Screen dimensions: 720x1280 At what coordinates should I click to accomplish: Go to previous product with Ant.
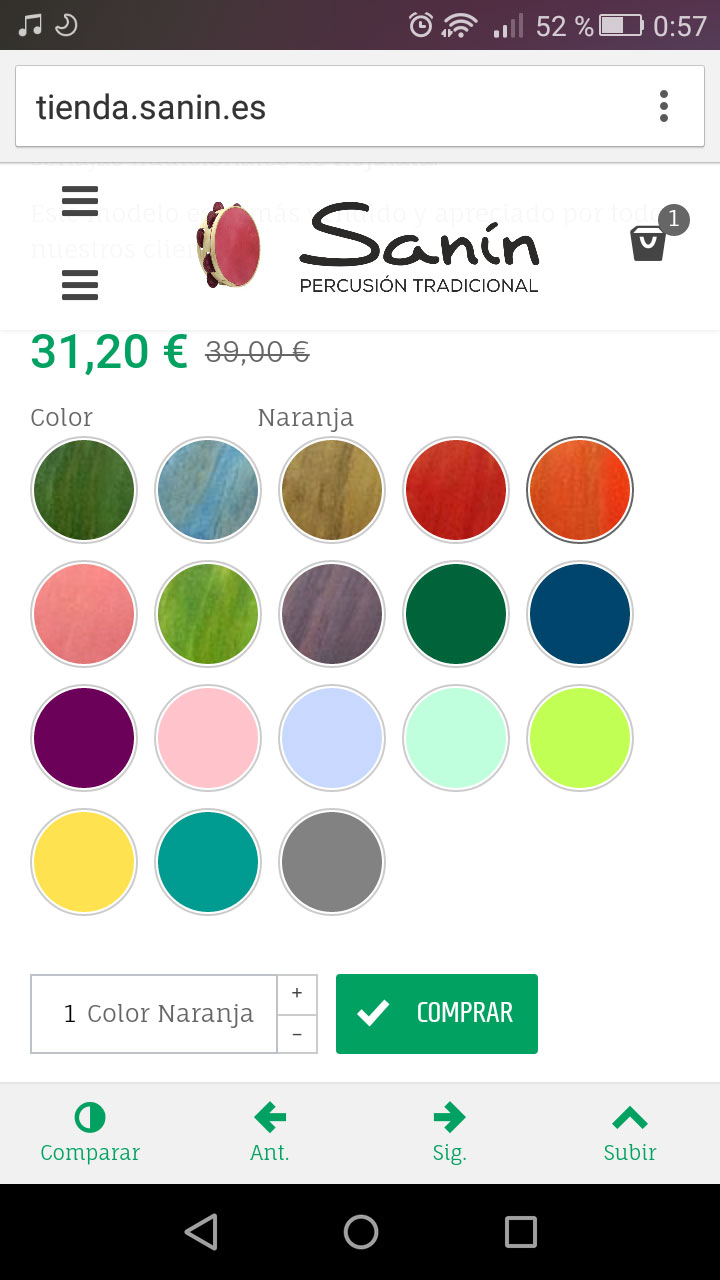pyautogui.click(x=270, y=1133)
